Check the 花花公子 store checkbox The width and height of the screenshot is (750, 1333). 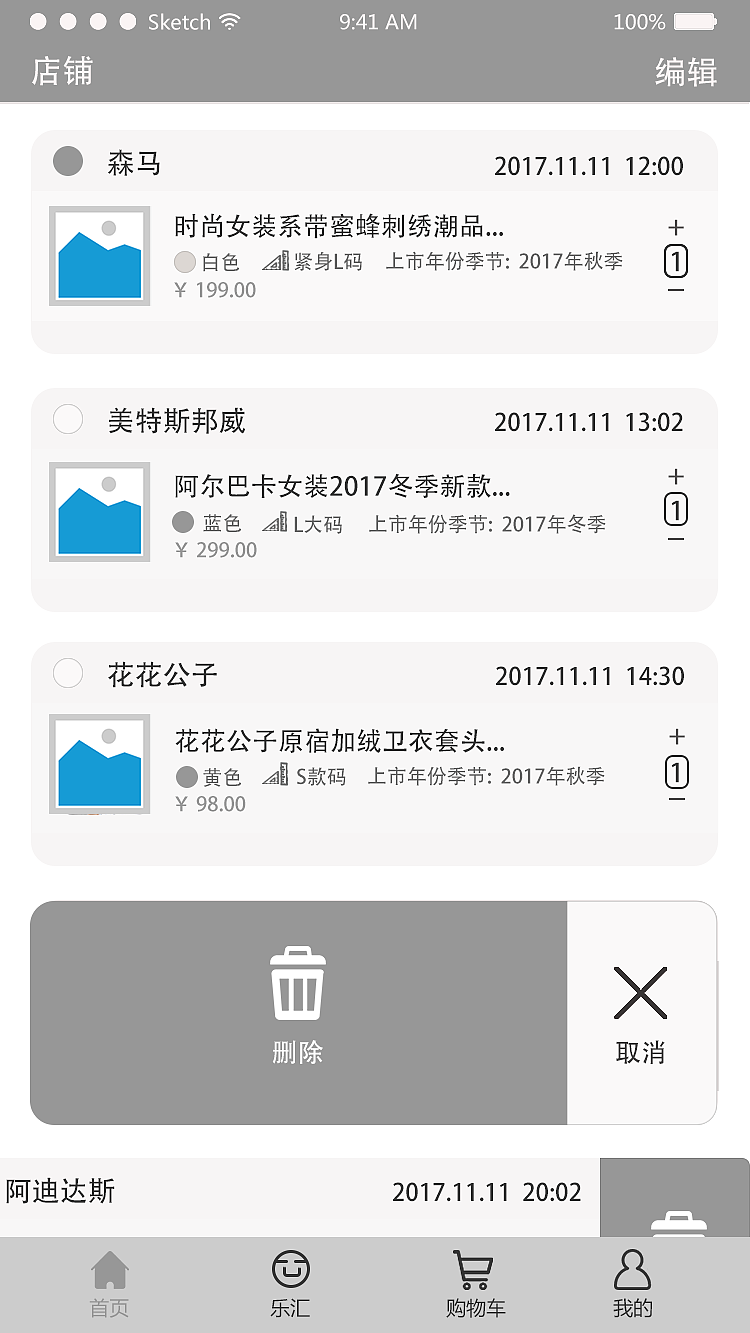pos(67,673)
